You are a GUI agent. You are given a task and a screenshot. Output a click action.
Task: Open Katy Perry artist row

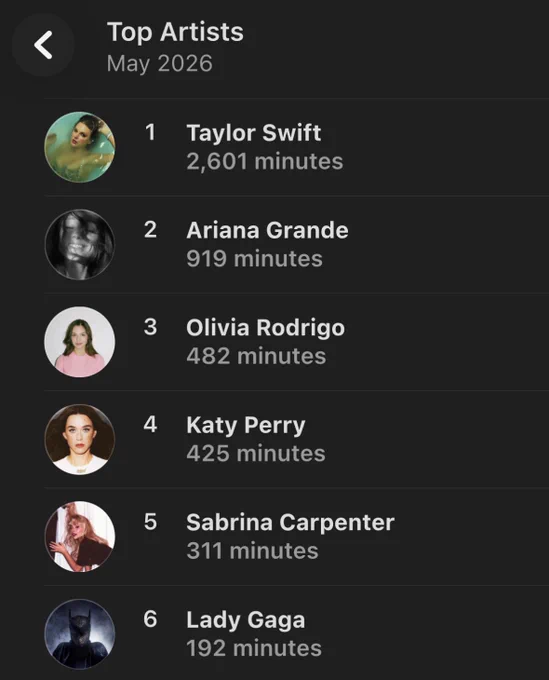pos(296,439)
